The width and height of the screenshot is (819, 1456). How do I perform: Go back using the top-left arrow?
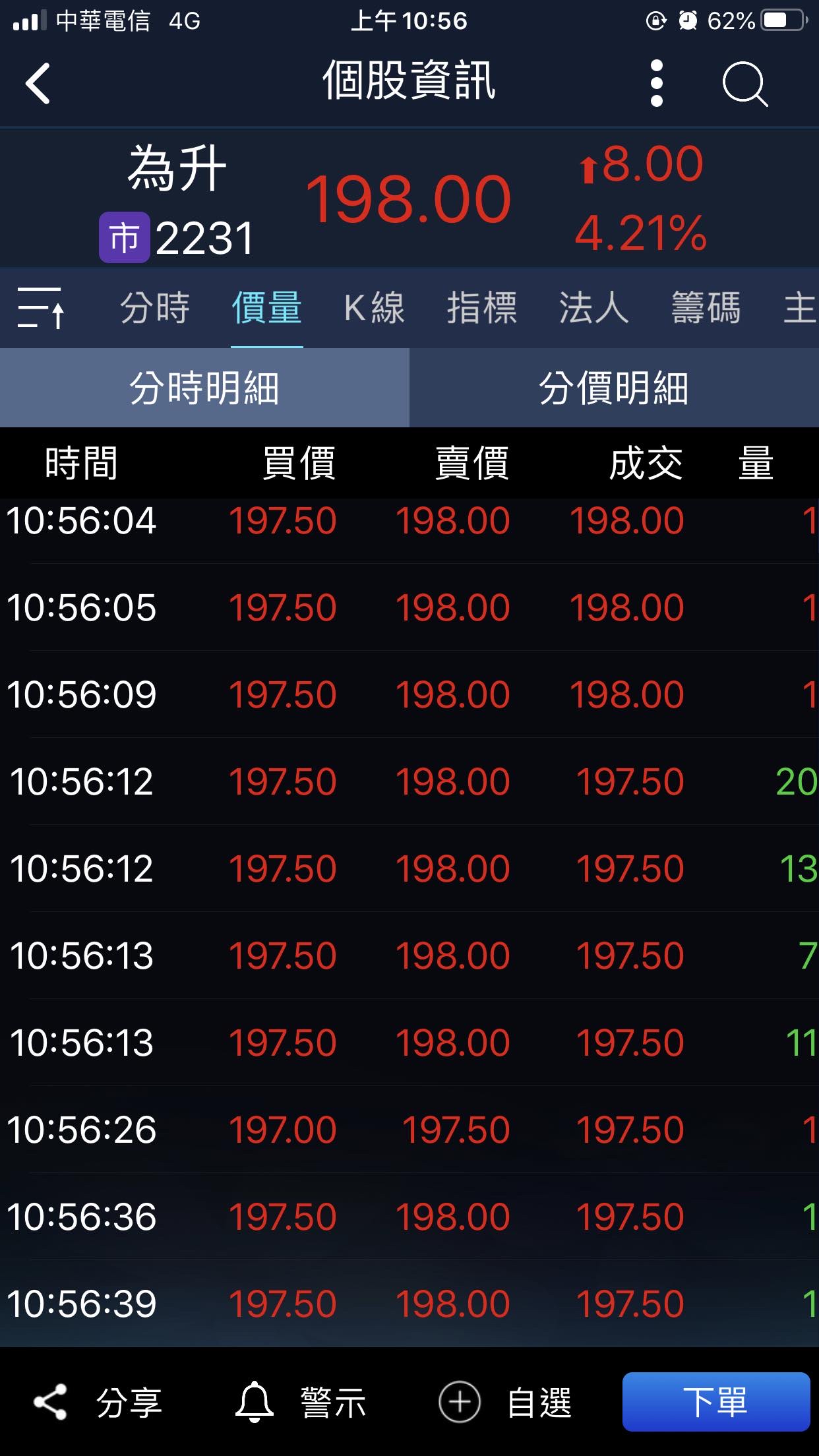click(38, 83)
